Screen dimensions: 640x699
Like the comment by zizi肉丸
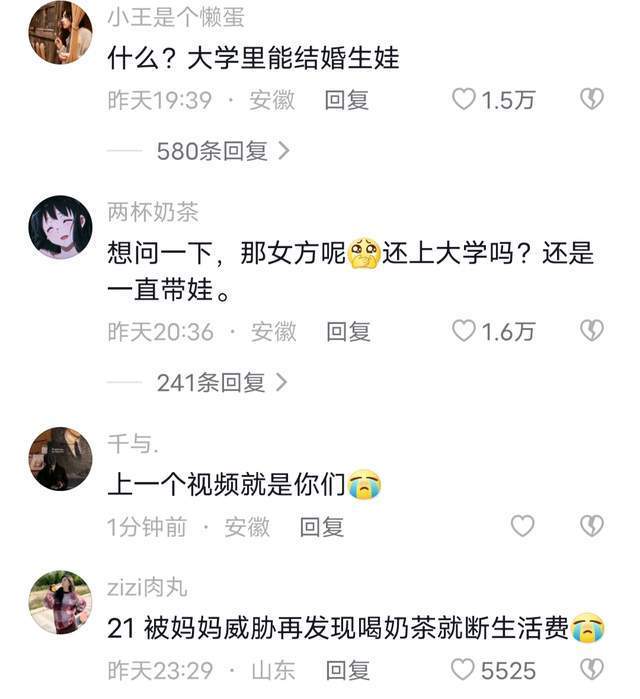(x=464, y=669)
